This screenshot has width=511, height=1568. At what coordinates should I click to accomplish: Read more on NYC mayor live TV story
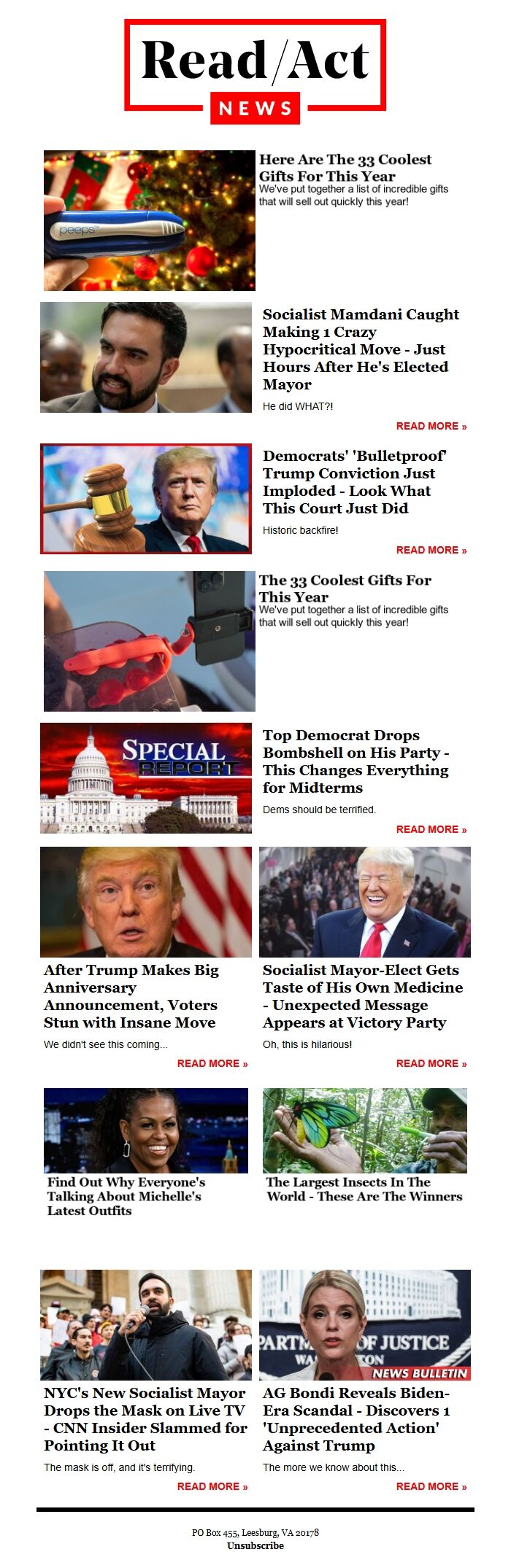(212, 1486)
